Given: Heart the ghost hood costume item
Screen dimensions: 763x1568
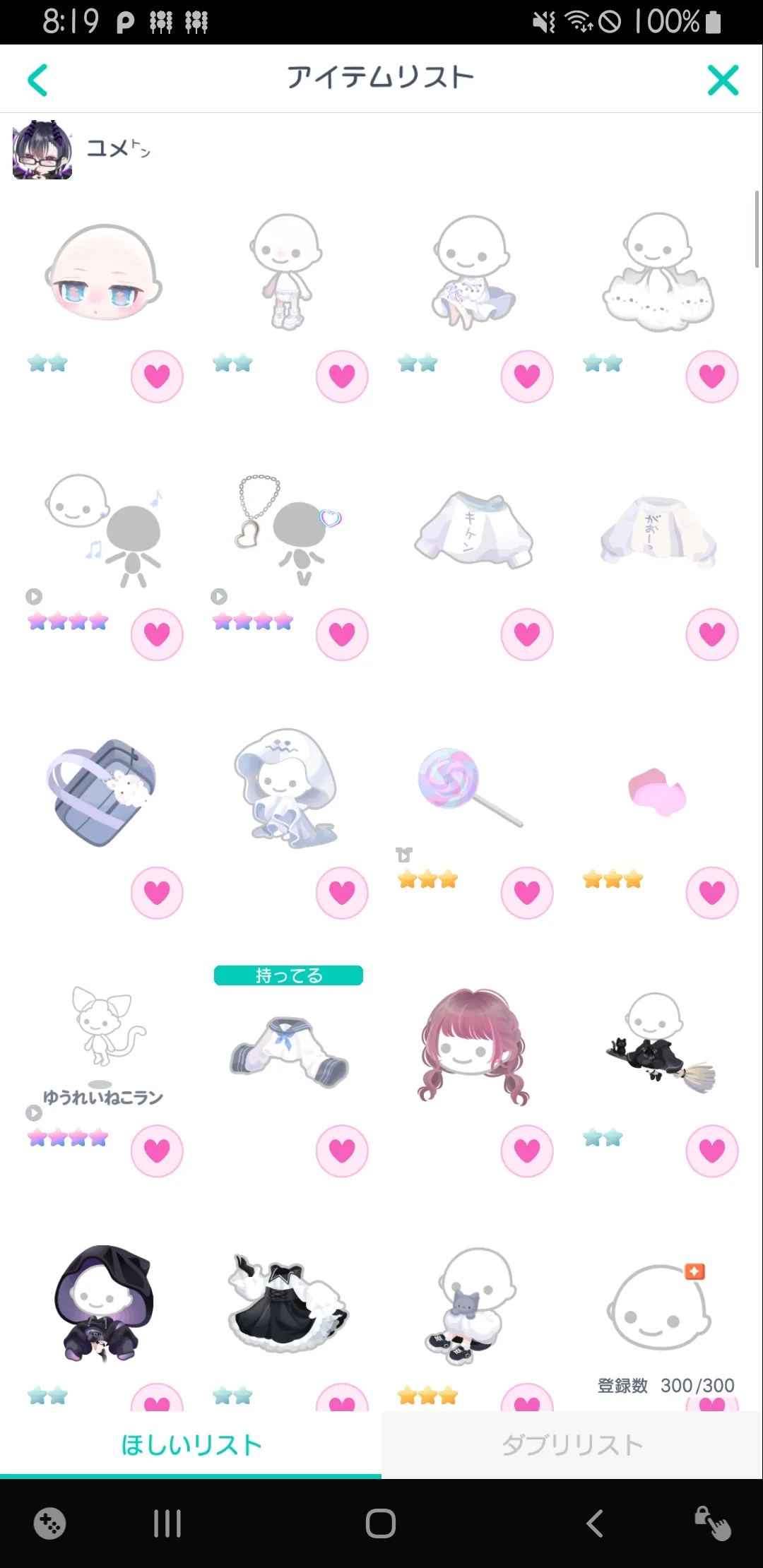Looking at the screenshot, I should 342,893.
